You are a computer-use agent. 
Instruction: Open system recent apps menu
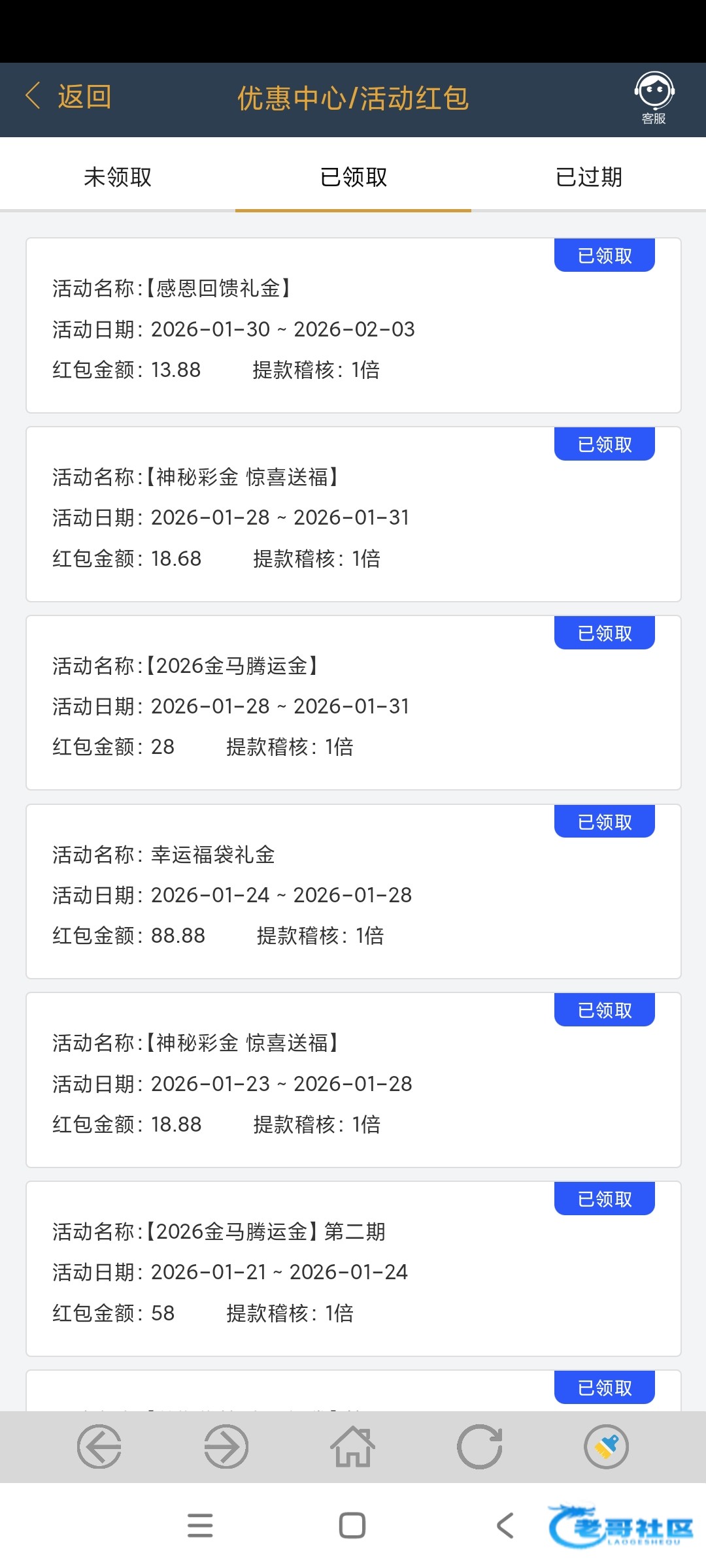pos(200,1526)
